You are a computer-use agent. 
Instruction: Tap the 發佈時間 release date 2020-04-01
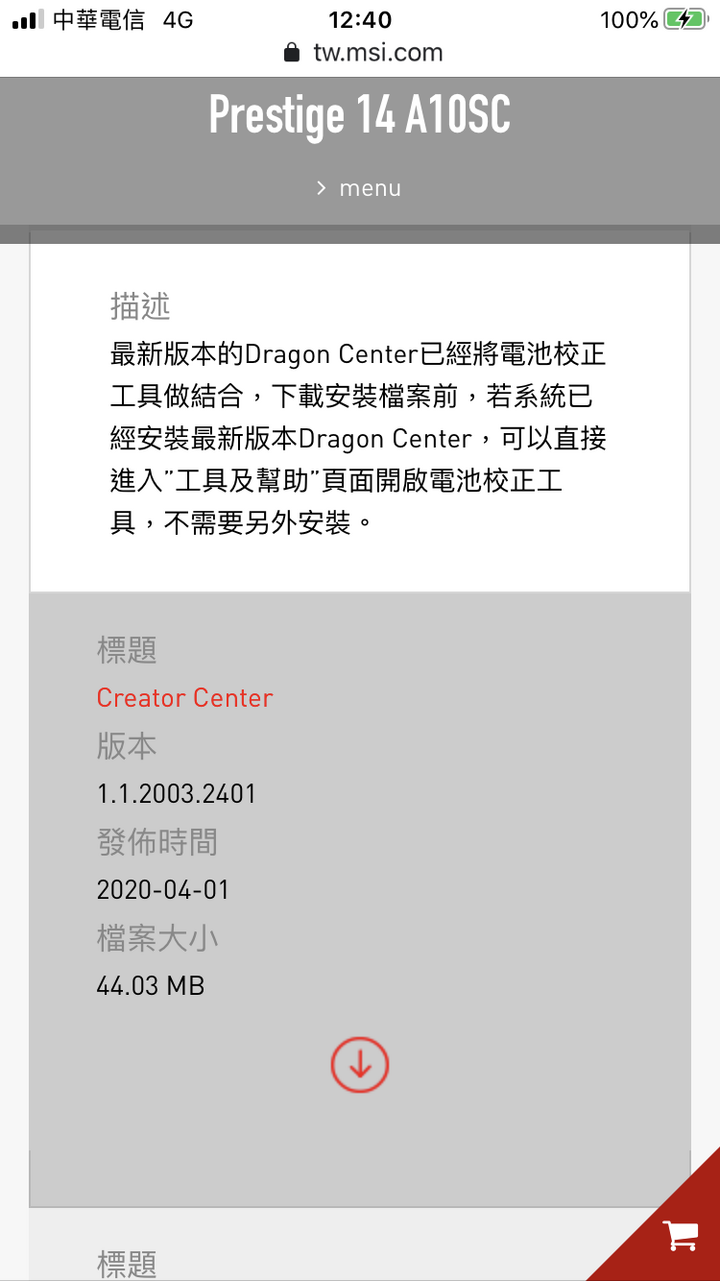coord(166,889)
